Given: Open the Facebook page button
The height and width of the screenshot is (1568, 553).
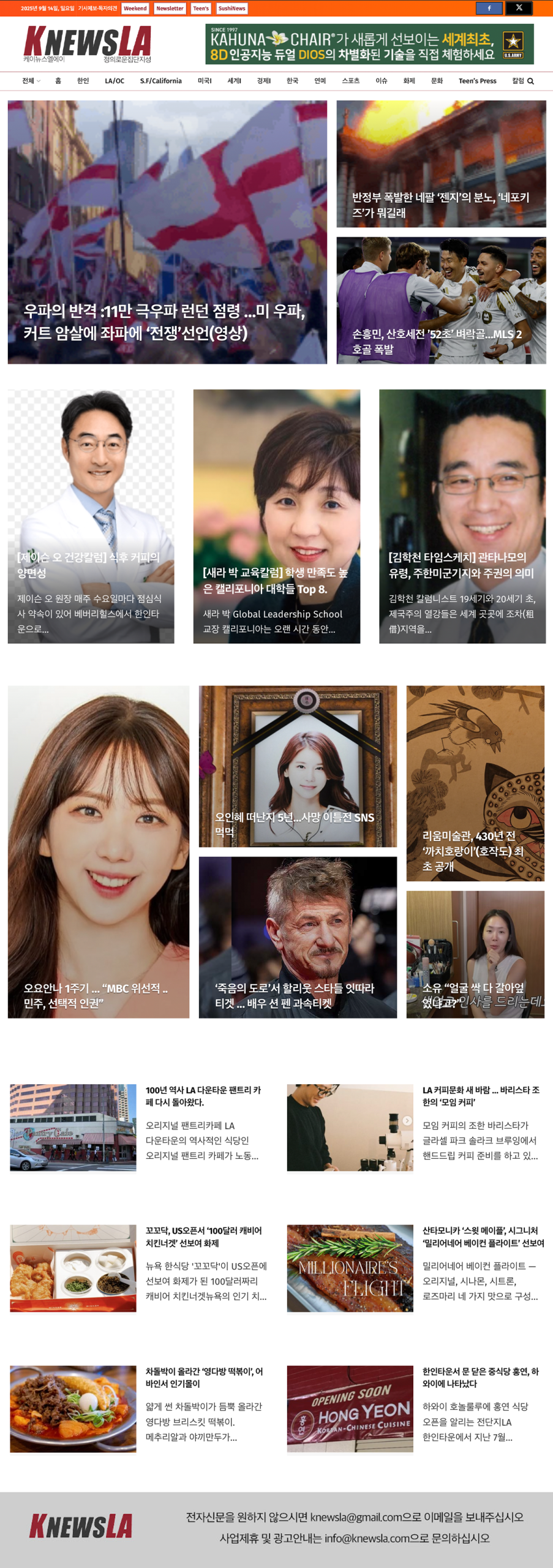Looking at the screenshot, I should [x=489, y=8].
